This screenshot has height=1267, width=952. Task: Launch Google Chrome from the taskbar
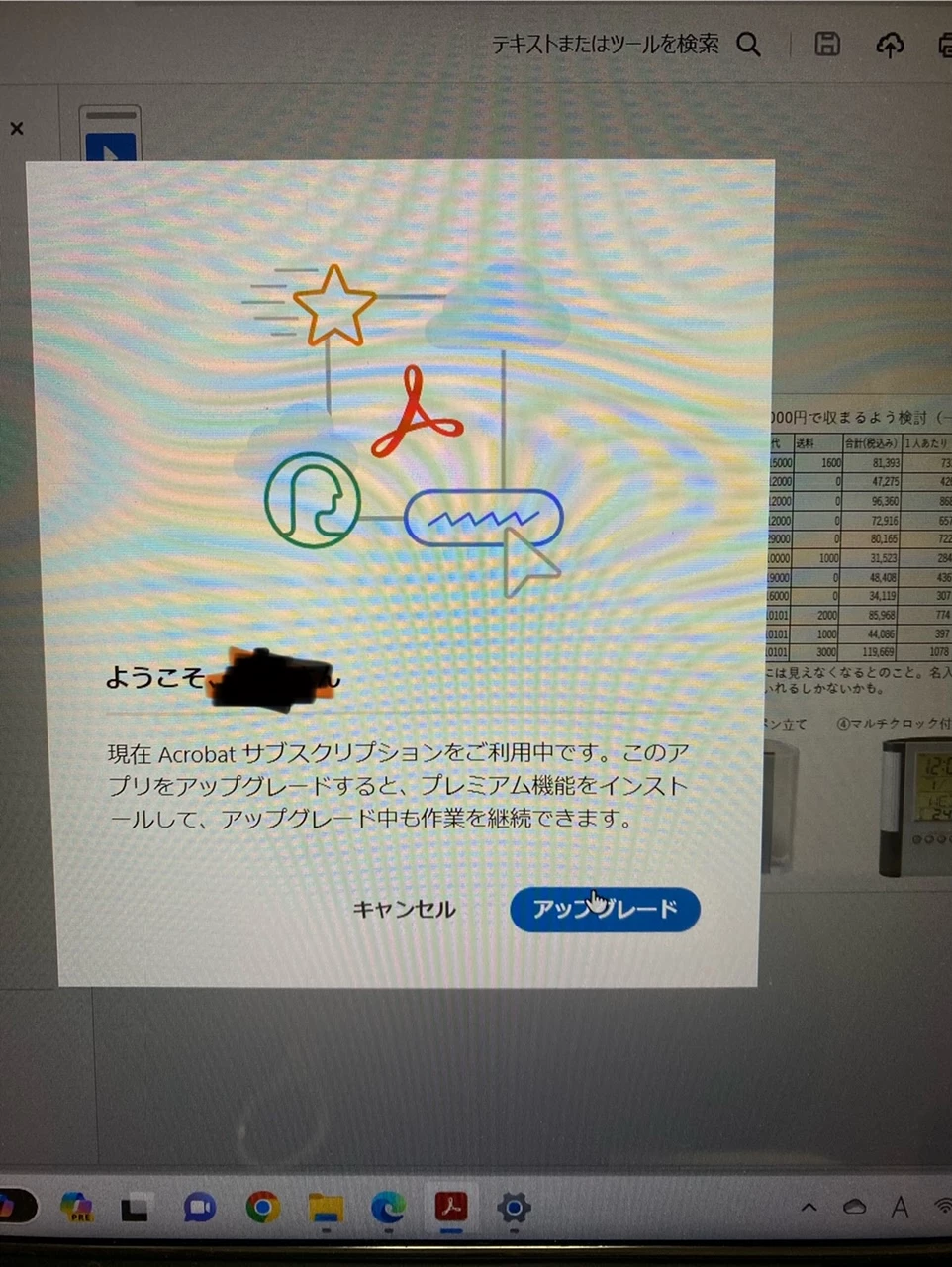(x=262, y=1207)
